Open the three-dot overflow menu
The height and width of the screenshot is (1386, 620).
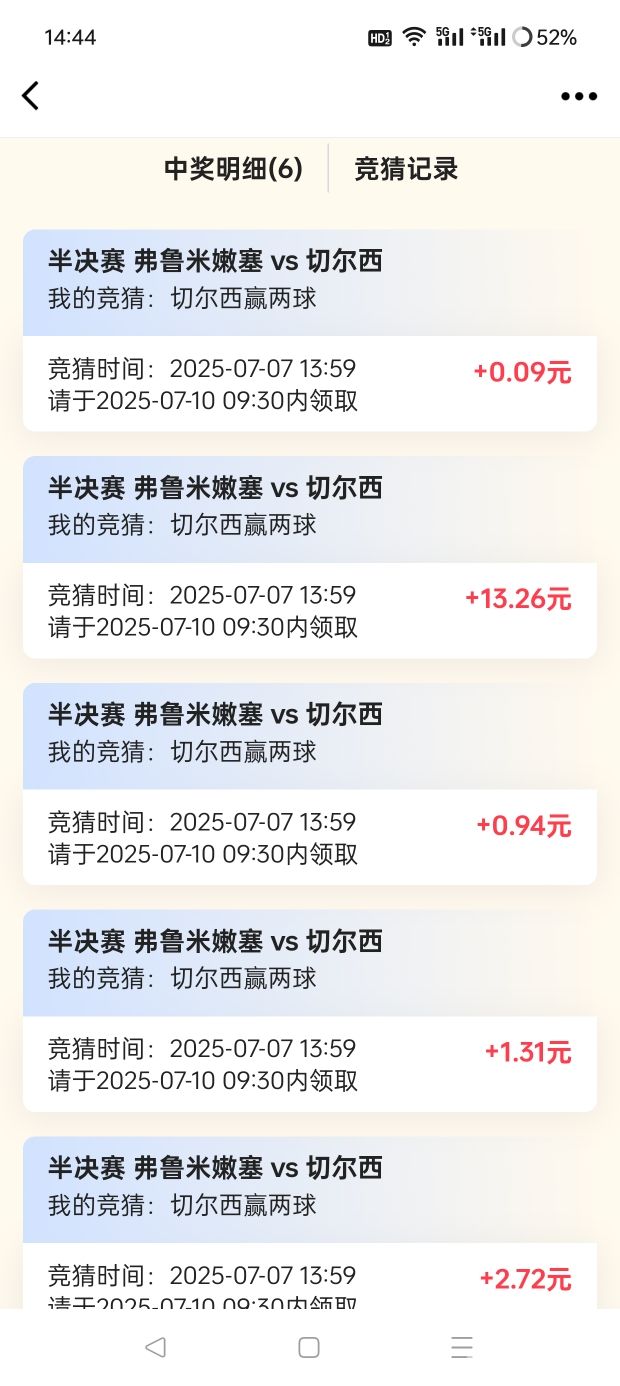tap(579, 96)
